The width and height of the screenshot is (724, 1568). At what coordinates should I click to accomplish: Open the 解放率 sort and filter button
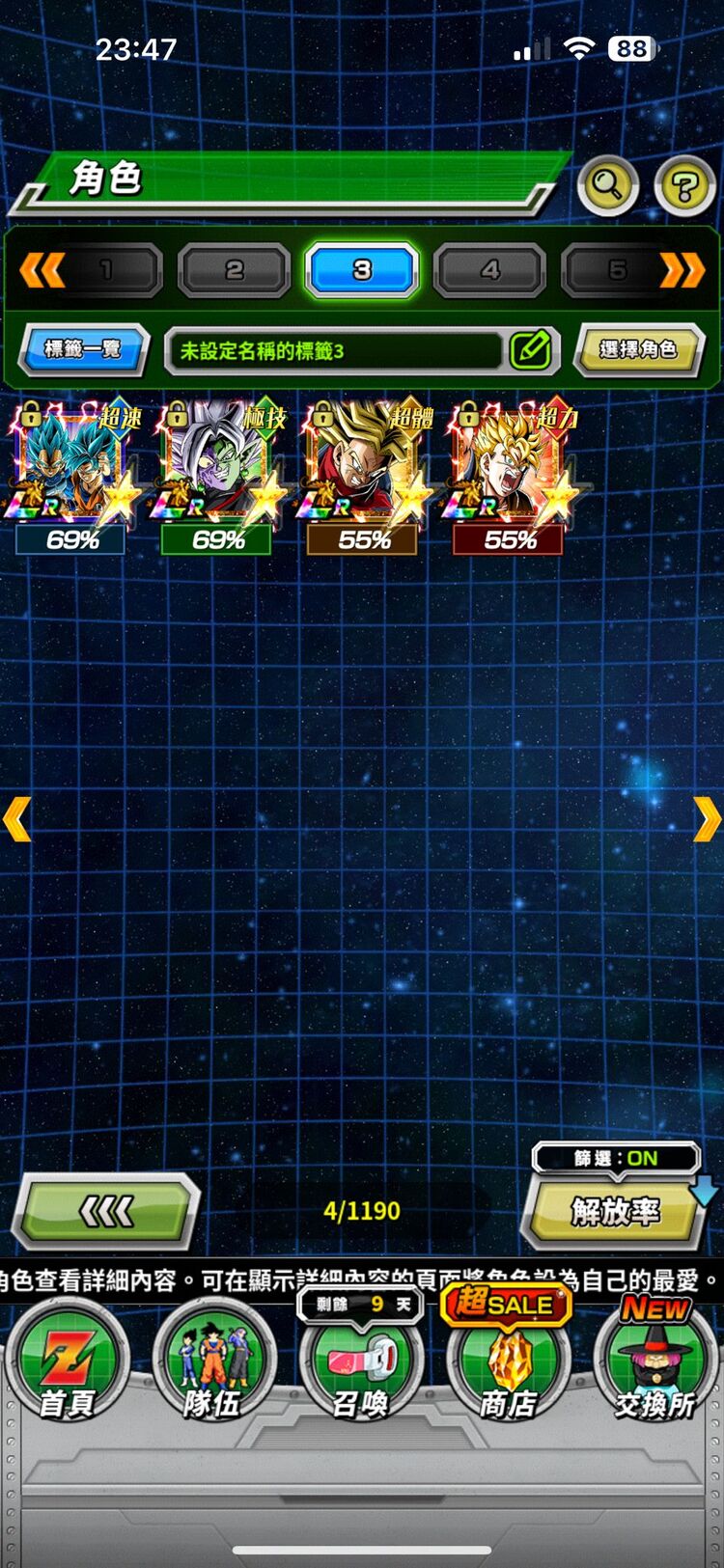(x=614, y=1212)
